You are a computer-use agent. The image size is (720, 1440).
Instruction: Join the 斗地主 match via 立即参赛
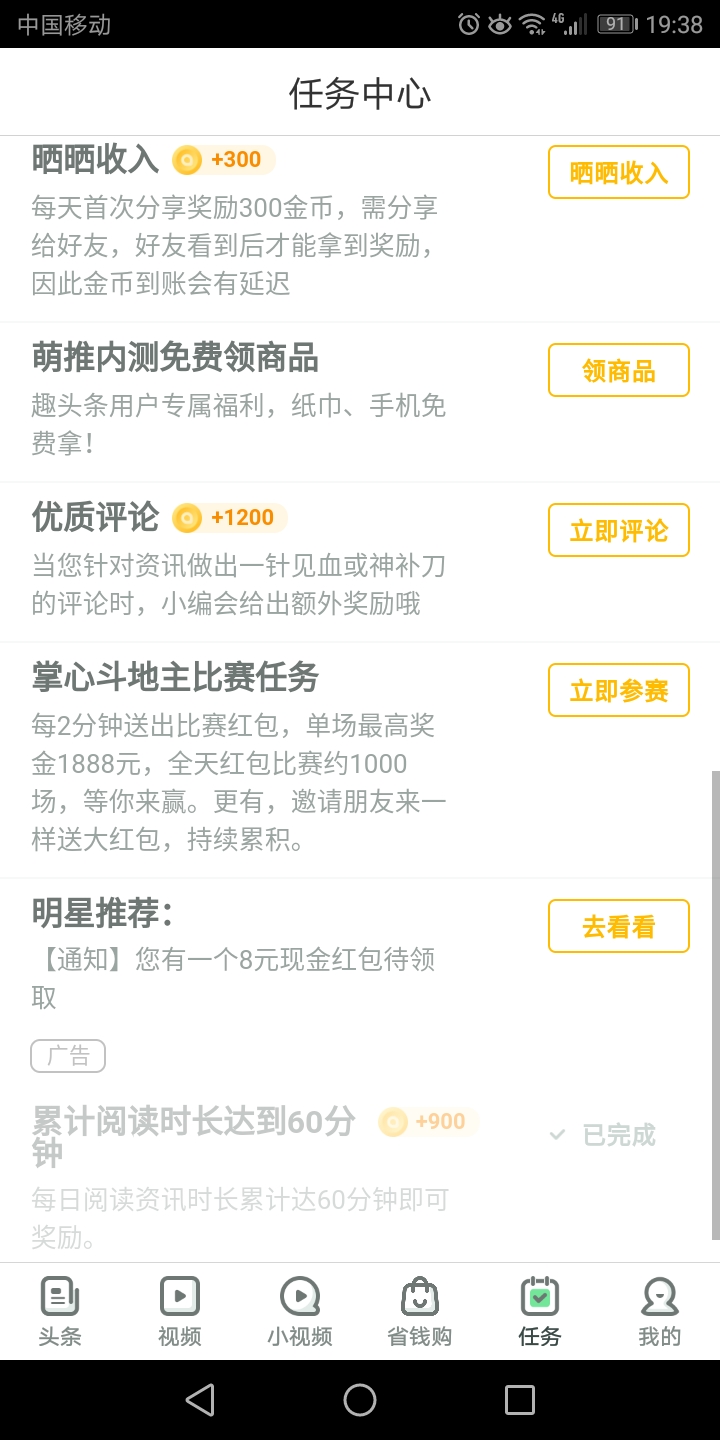(618, 690)
